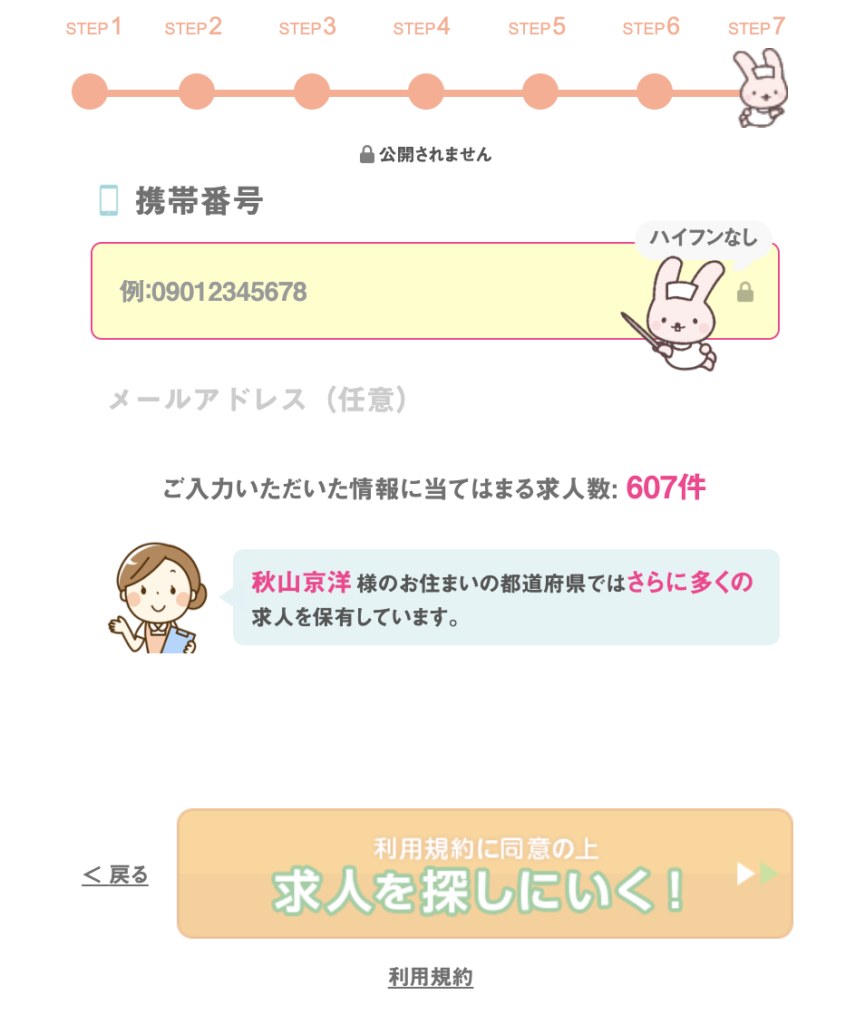The height and width of the screenshot is (1024, 865).
Task: Open the 利用規約 terms link
Action: 430,978
